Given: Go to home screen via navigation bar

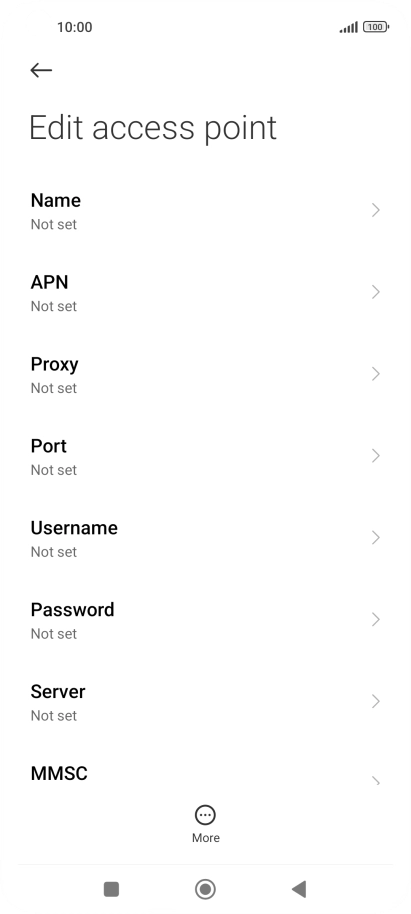Looking at the screenshot, I should pos(205,889).
